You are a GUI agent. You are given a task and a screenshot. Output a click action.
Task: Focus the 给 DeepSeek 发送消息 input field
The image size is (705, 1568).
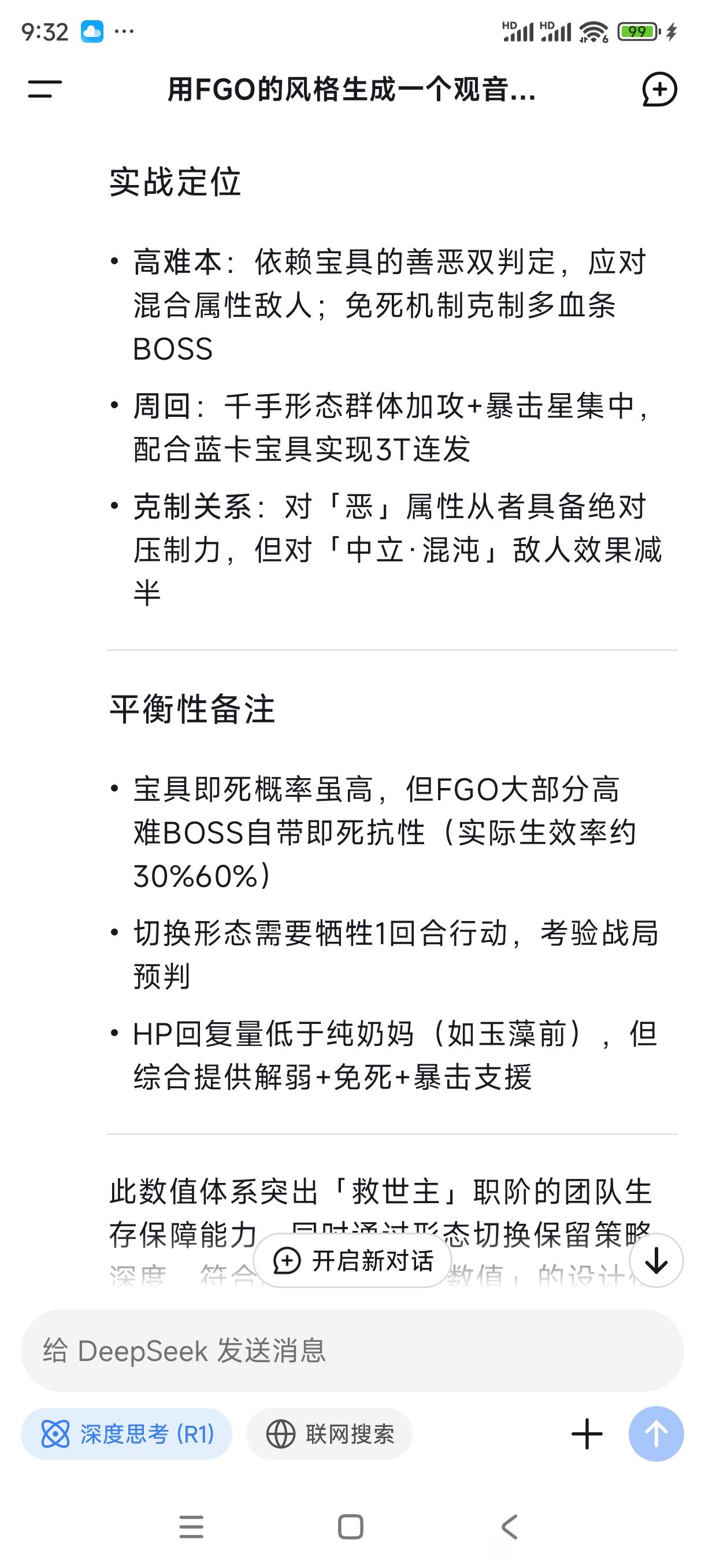[352, 1351]
